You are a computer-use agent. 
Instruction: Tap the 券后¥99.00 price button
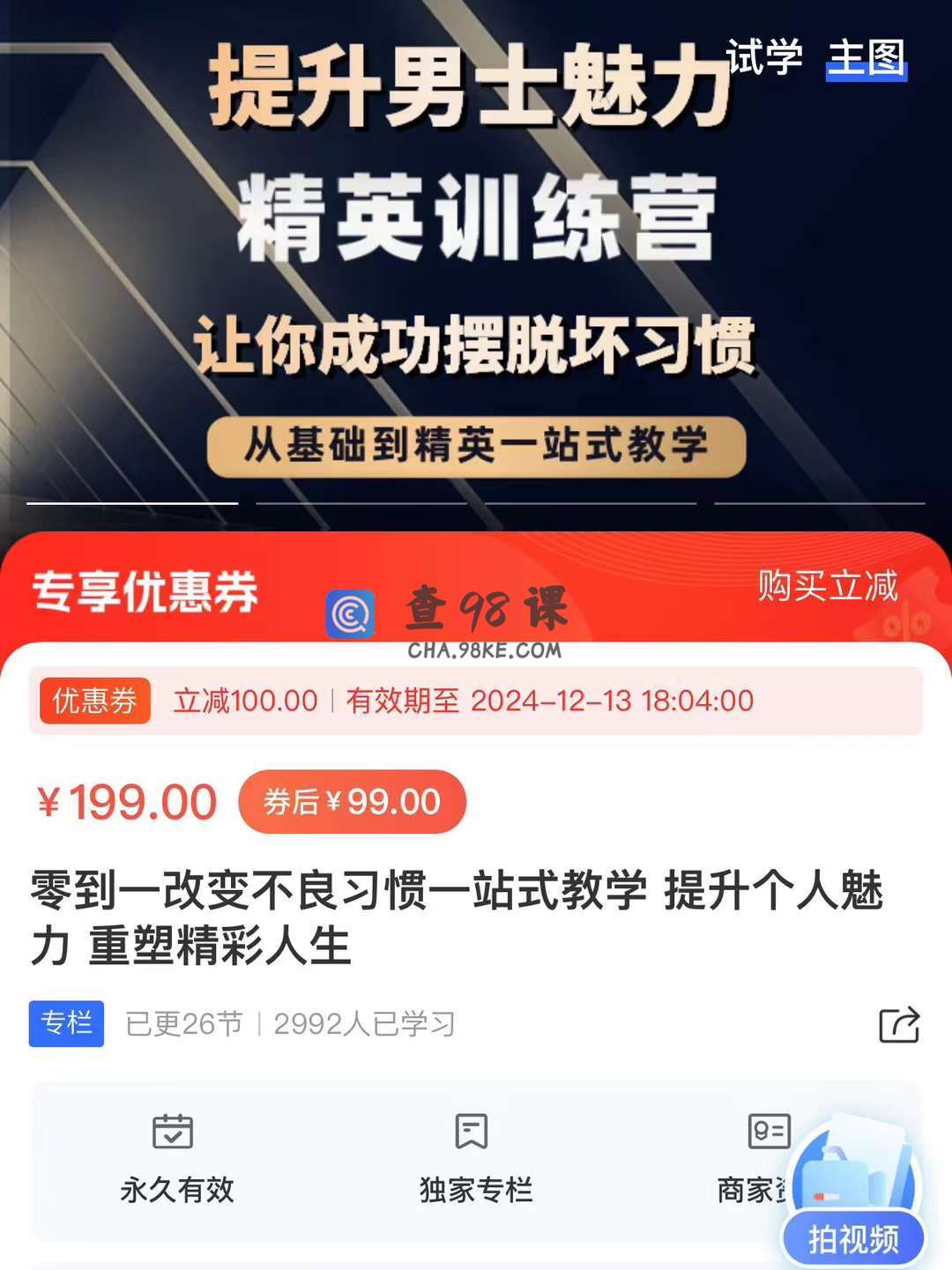coord(352,802)
